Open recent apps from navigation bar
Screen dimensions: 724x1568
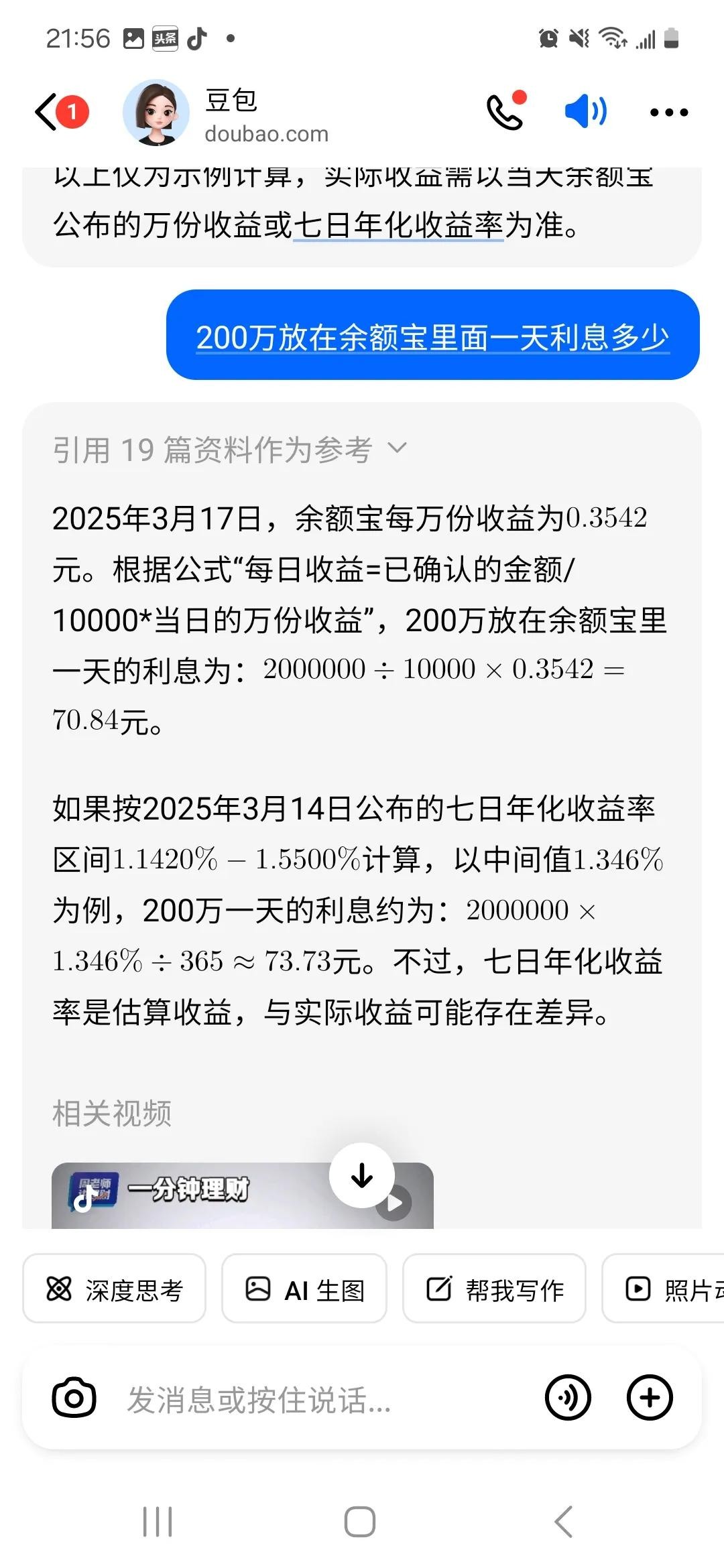click(x=158, y=1521)
